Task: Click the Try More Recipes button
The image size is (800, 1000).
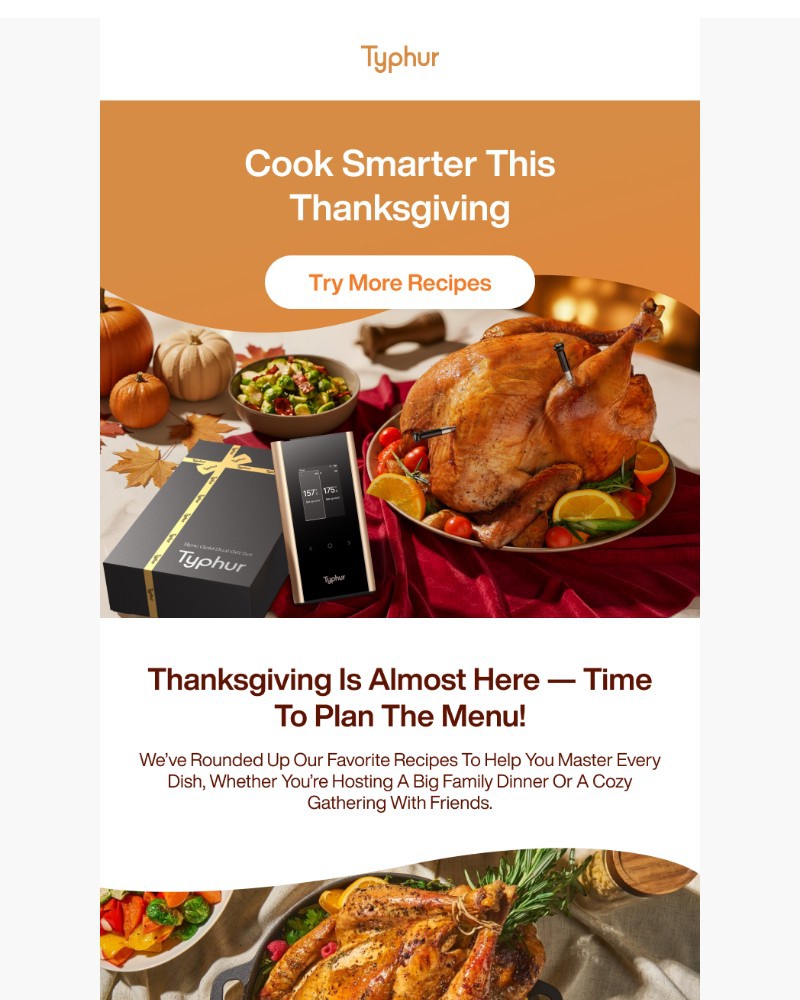Action: [x=399, y=282]
